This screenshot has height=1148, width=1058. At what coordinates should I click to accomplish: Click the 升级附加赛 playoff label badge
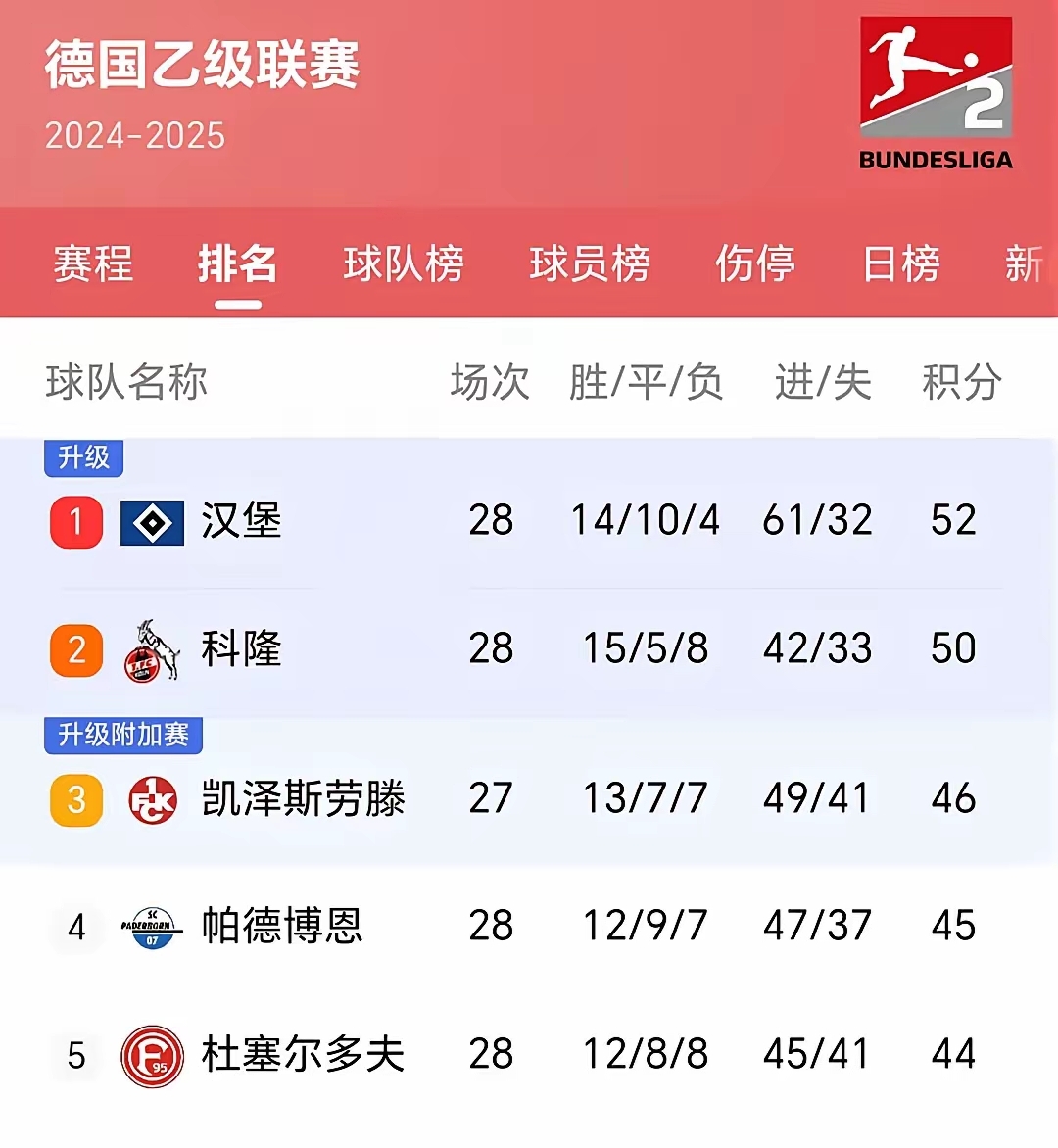click(122, 737)
